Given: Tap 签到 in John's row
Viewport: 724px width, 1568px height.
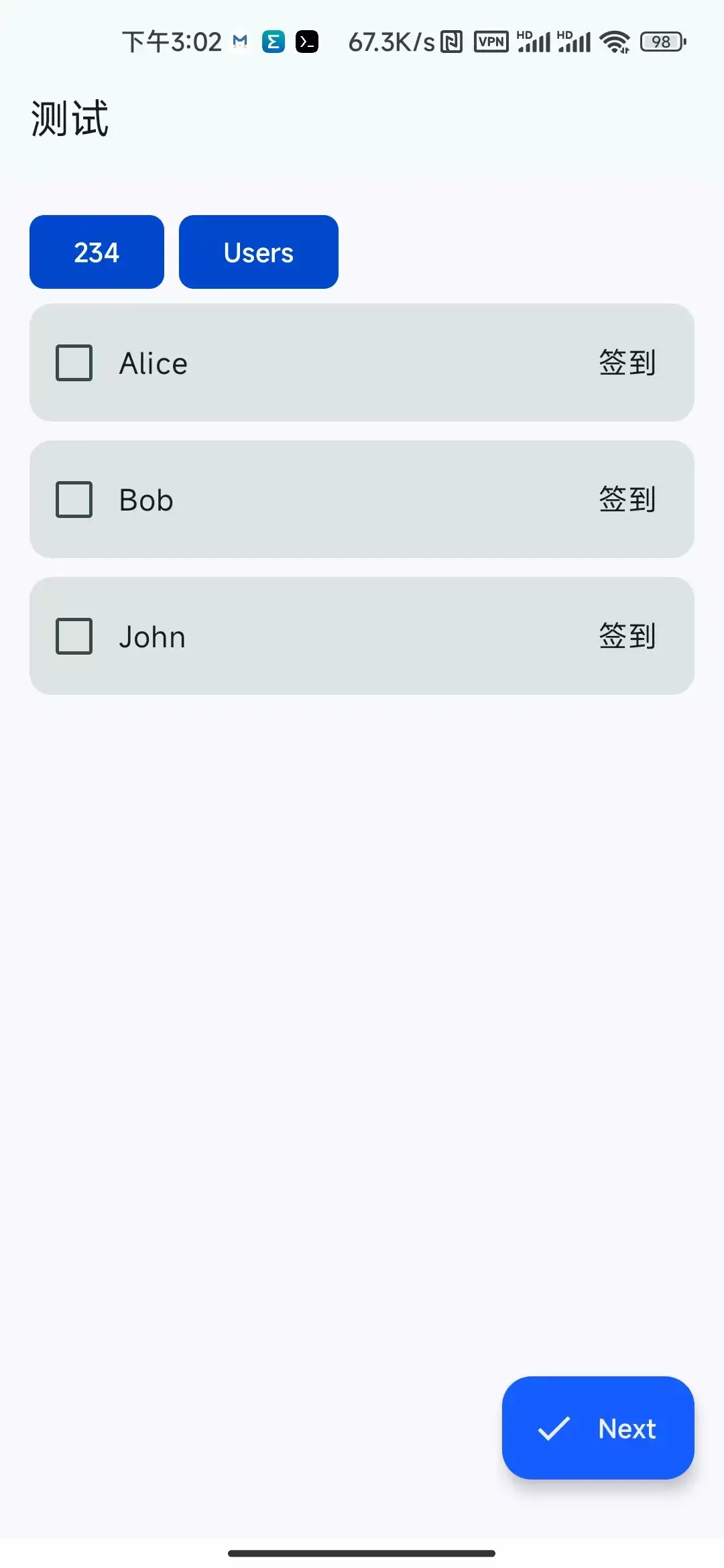Looking at the screenshot, I should pos(627,636).
